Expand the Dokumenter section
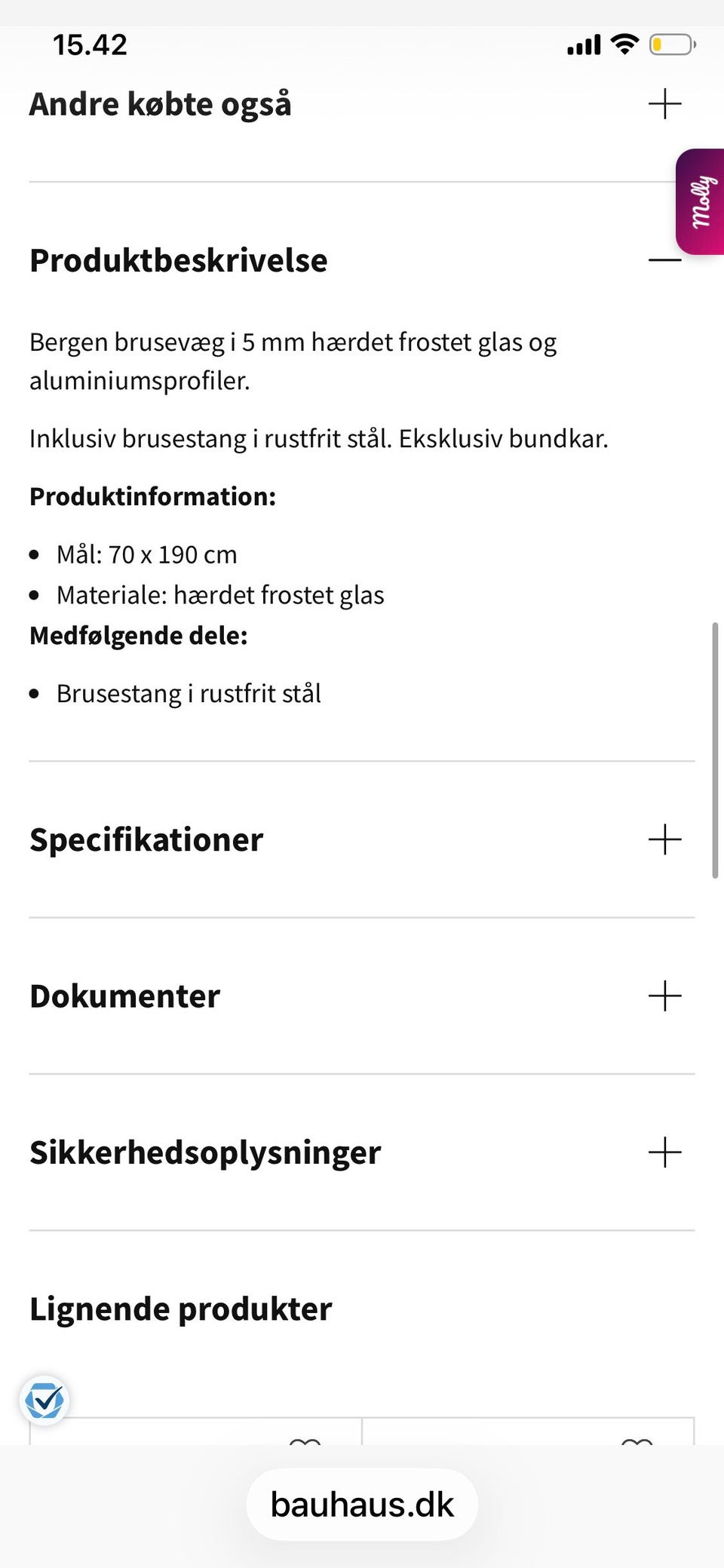 tap(664, 996)
